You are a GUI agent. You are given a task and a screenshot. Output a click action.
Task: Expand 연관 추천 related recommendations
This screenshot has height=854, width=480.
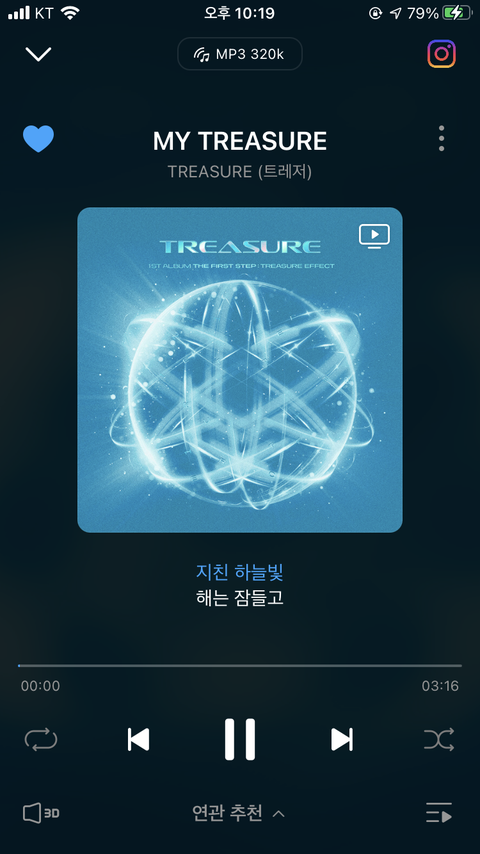click(x=238, y=814)
